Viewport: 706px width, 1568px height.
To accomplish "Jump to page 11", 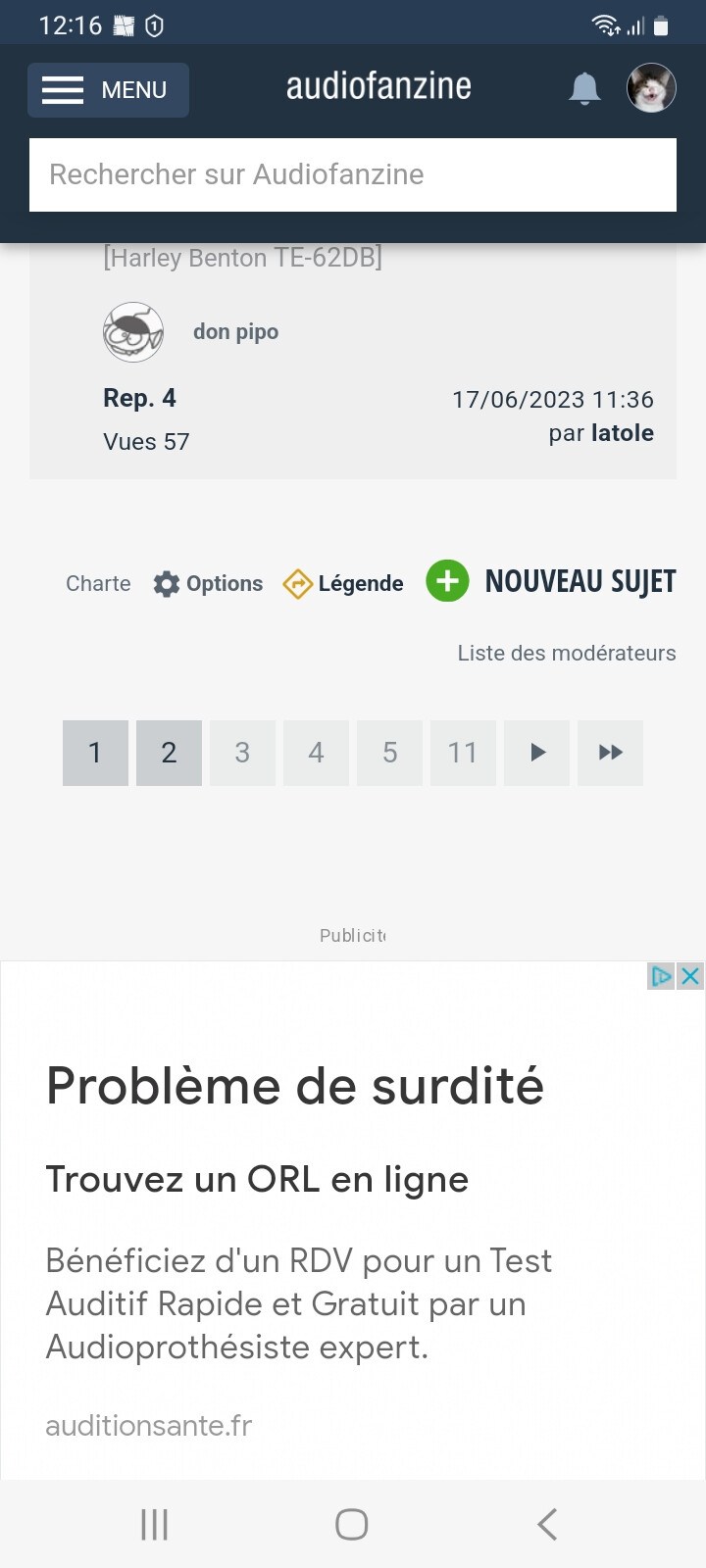I will click(463, 753).
